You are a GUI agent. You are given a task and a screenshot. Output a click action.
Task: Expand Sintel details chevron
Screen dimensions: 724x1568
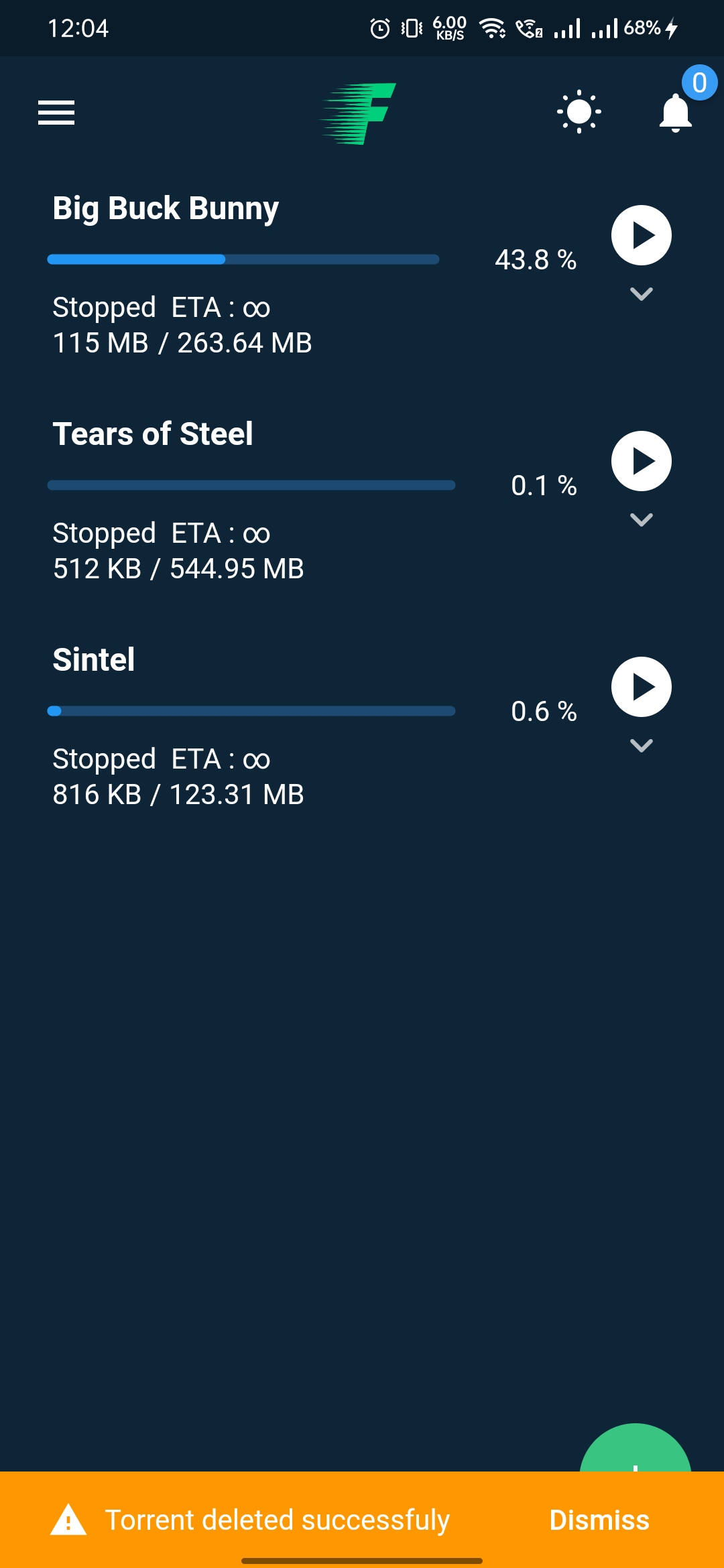pos(641,746)
